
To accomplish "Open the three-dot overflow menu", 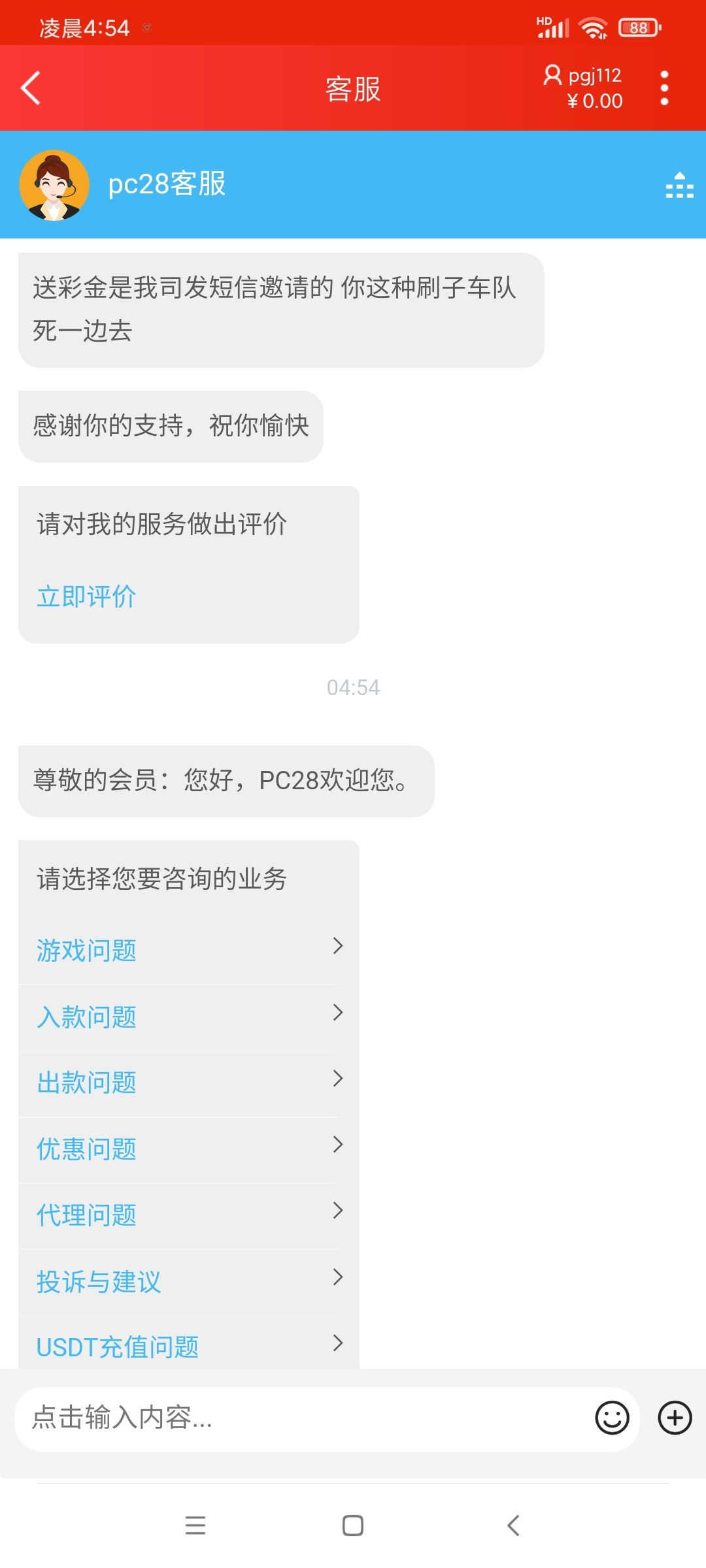I will [665, 88].
